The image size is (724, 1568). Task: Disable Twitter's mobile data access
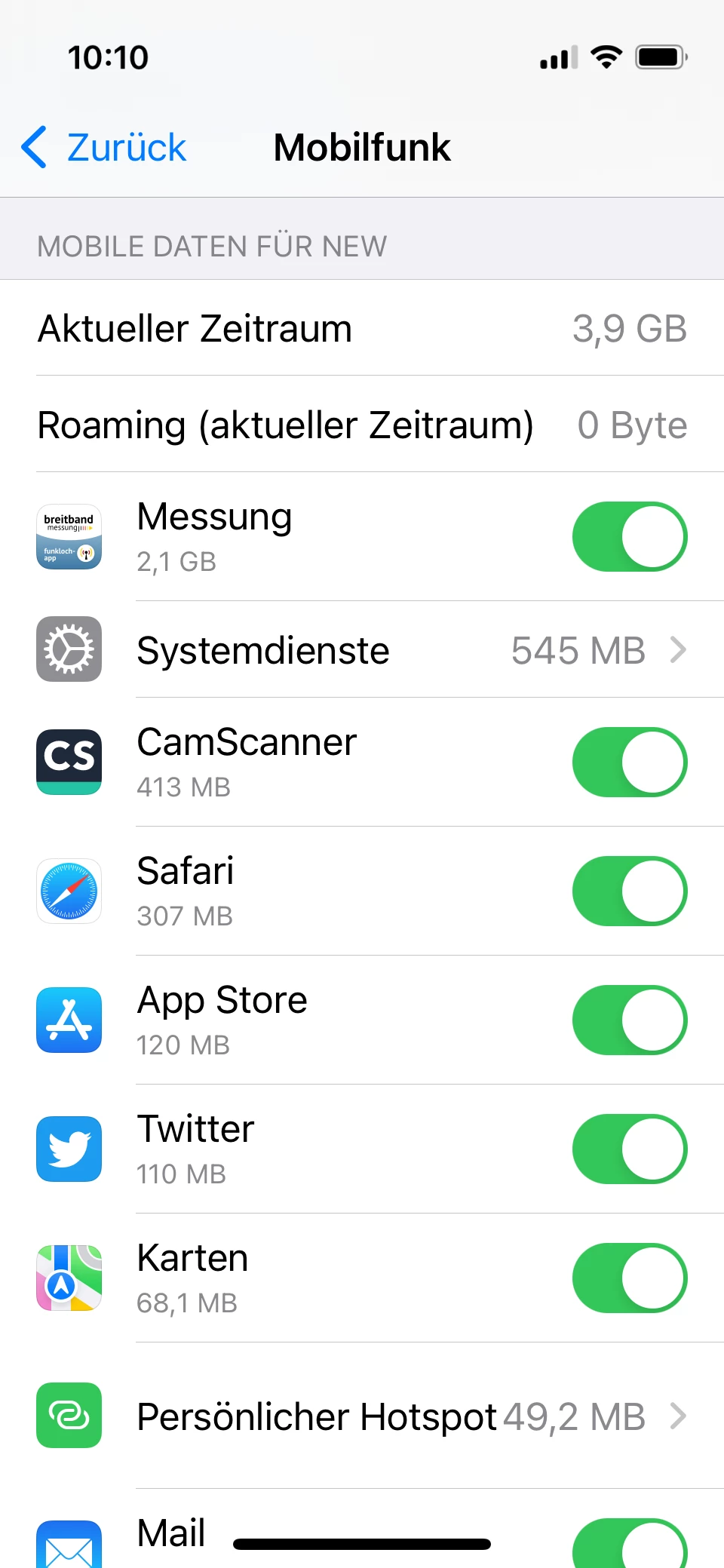[629, 1149]
